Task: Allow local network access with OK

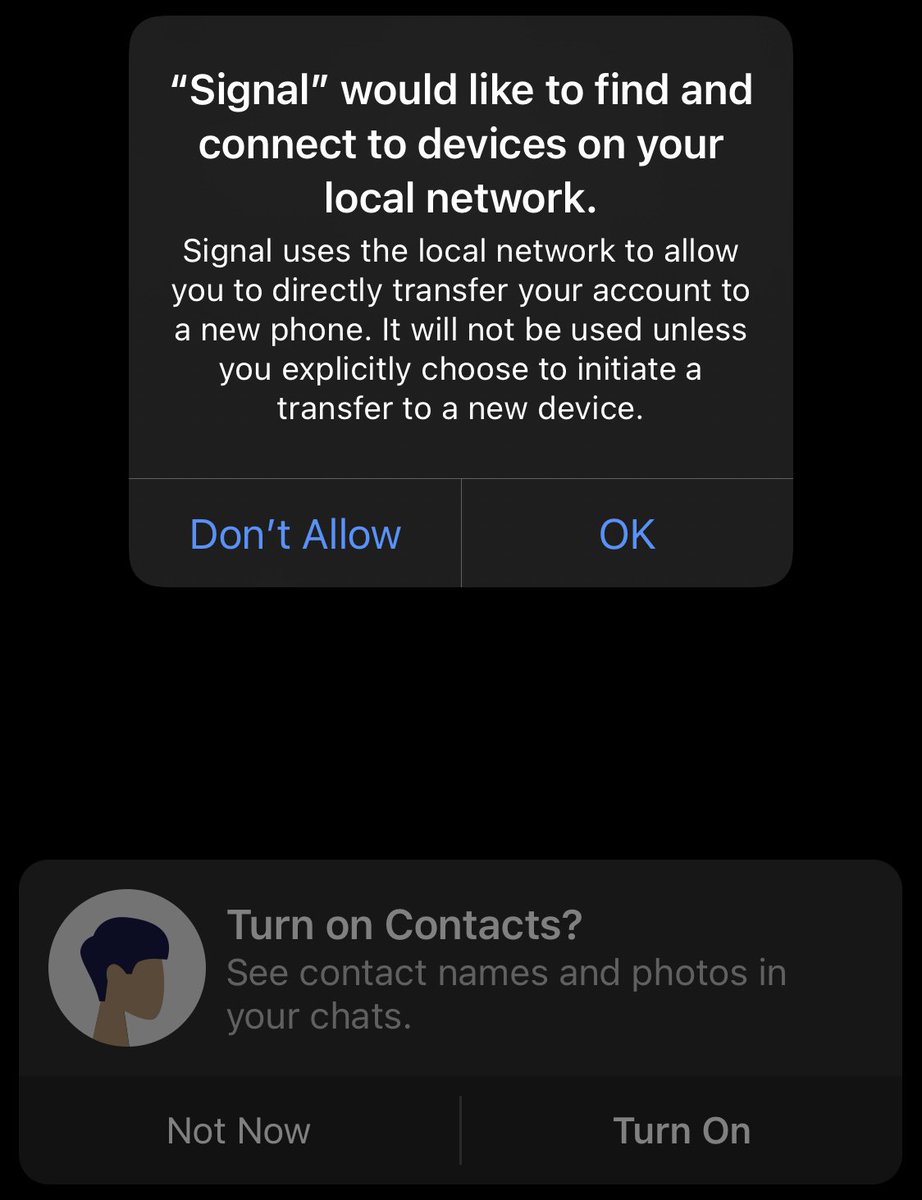Action: coord(627,534)
